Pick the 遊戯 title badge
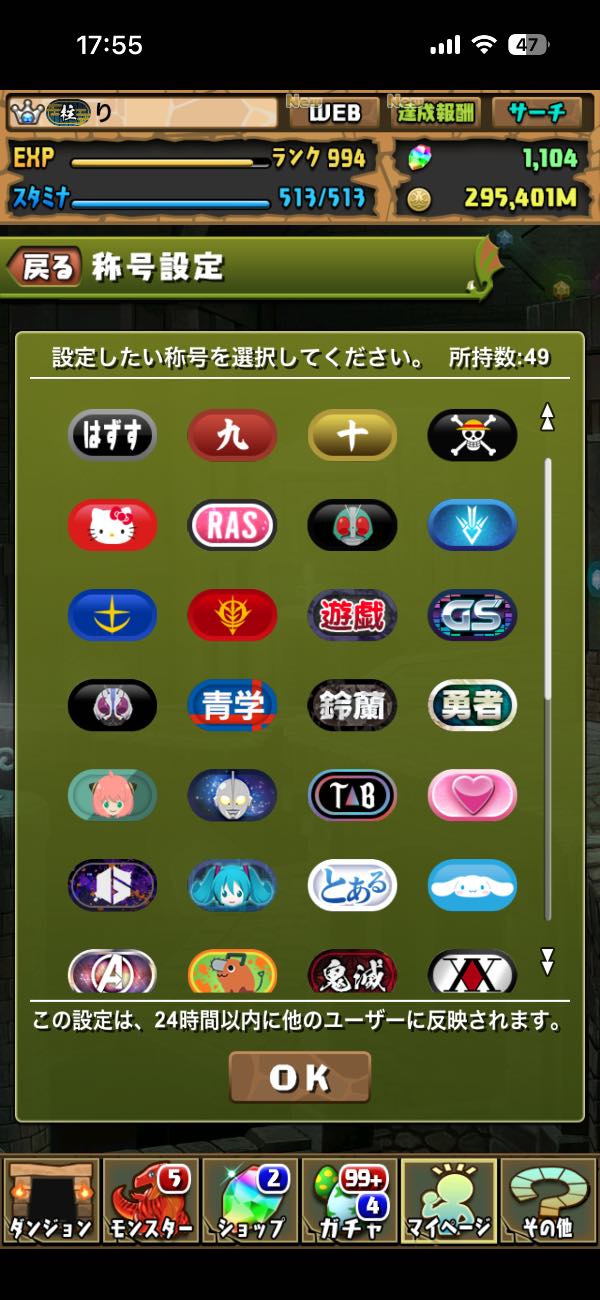The width and height of the screenshot is (600, 1300). pos(352,615)
